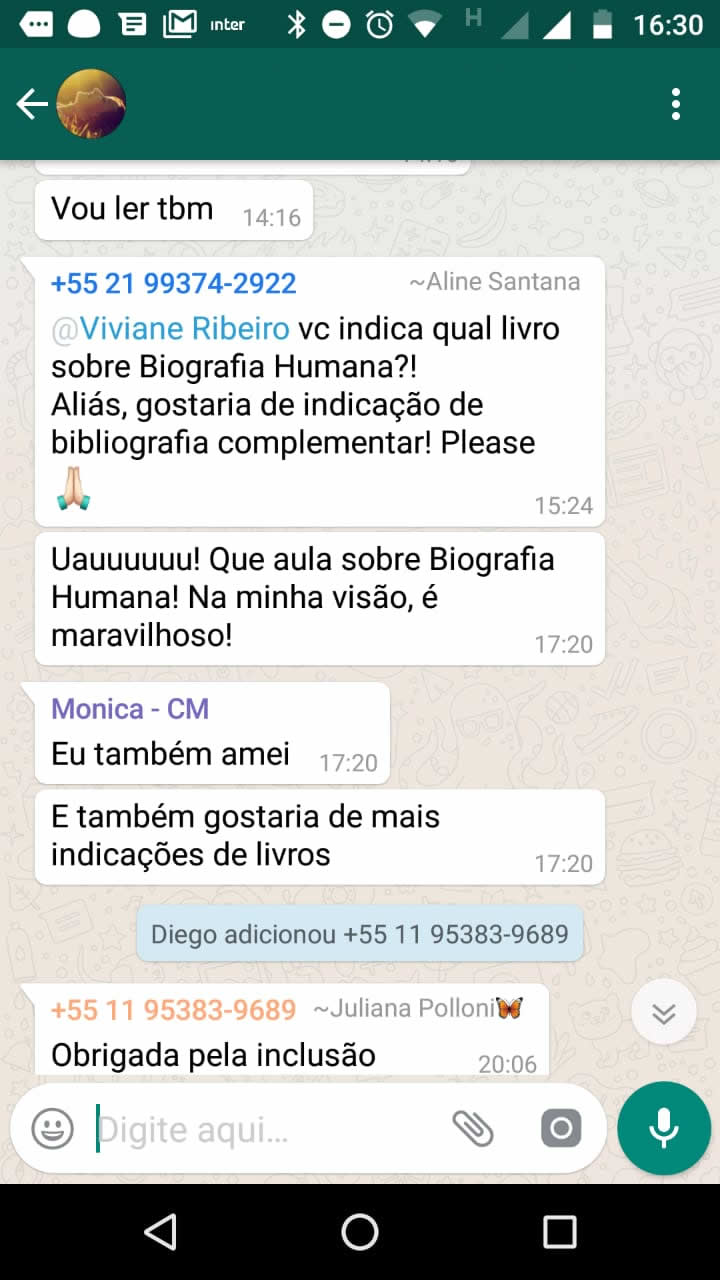Open the three-dot overflow menu
Viewport: 720px width, 1280px height.
click(676, 104)
